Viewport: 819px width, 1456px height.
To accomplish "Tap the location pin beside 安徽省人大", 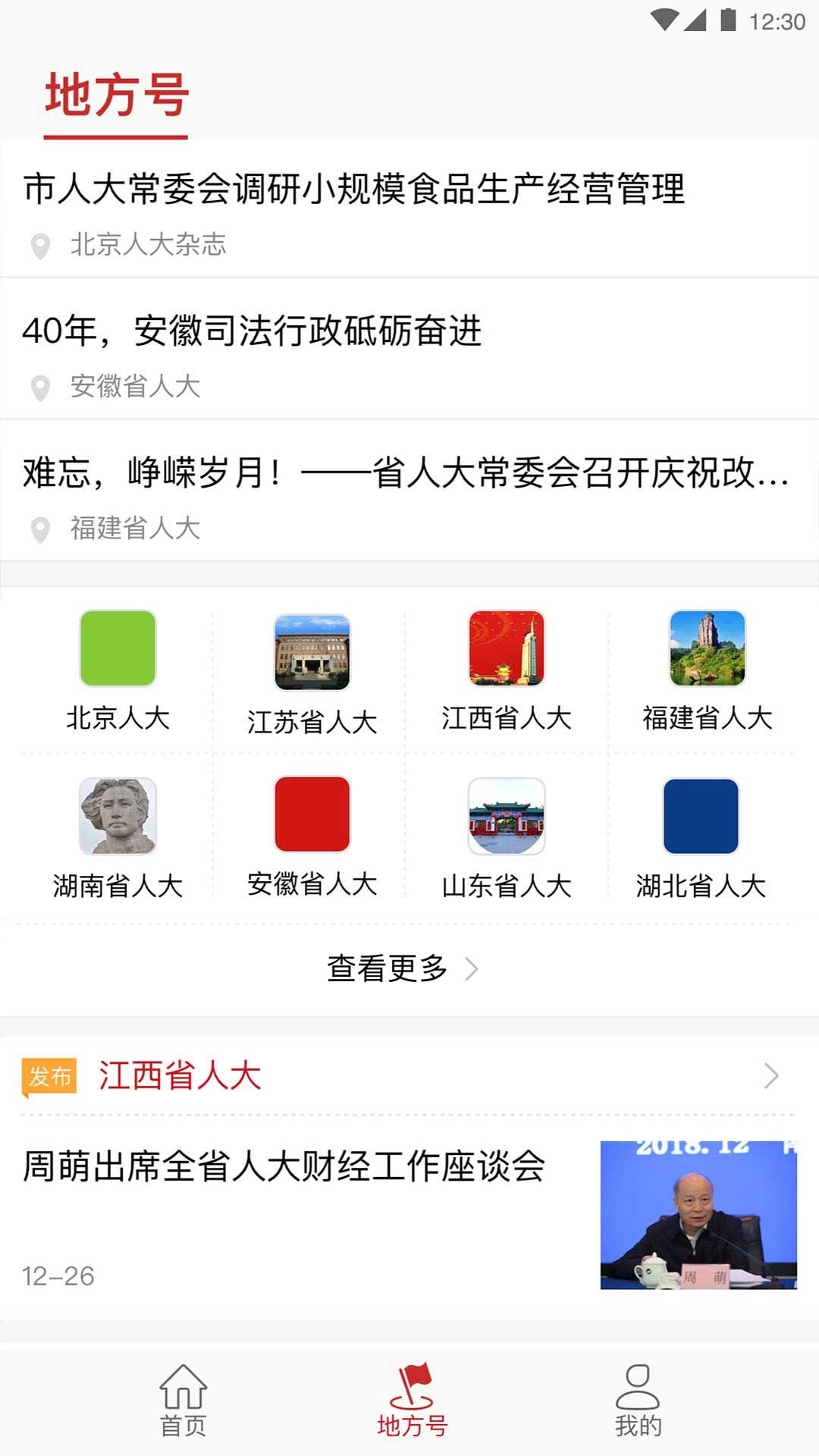I will 42,387.
